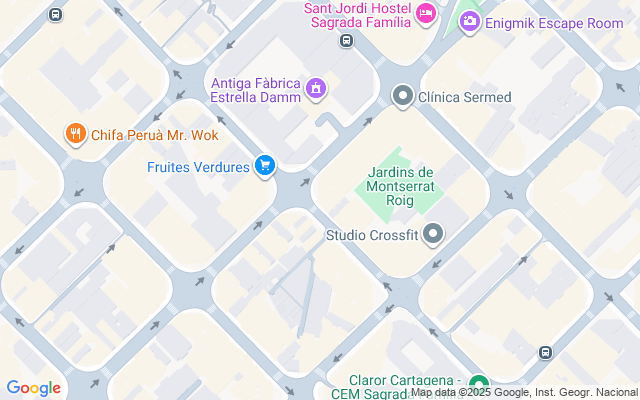The image size is (640, 400).
Task: Open the Claror Cartagena place pin
Action: coord(478,383)
